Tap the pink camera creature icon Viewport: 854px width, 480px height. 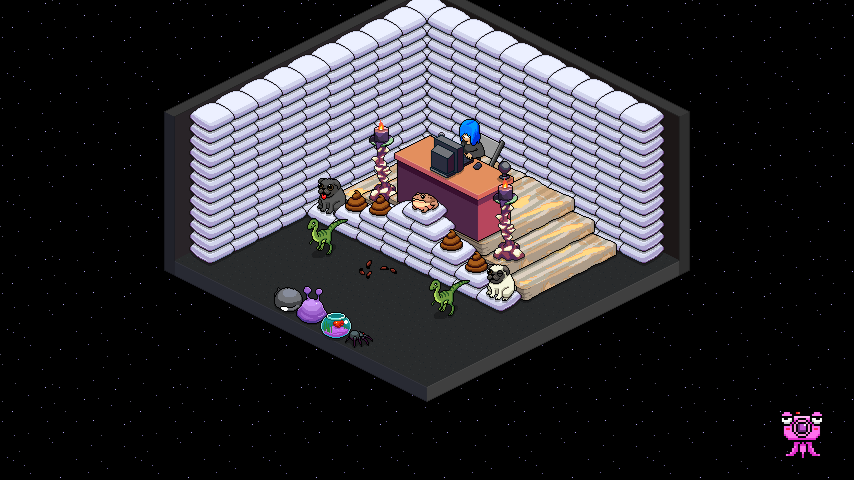coord(801,432)
